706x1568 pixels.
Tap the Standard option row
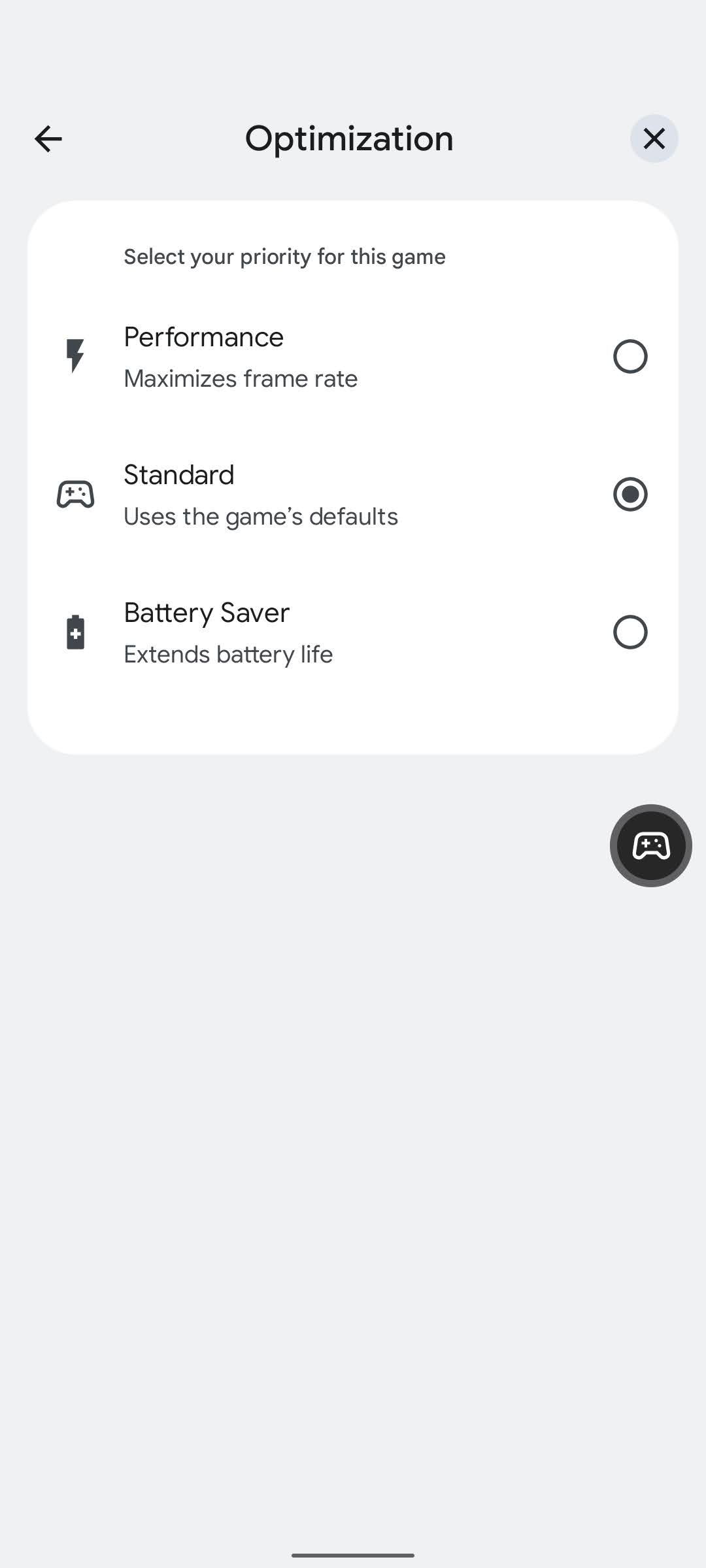point(261,495)
